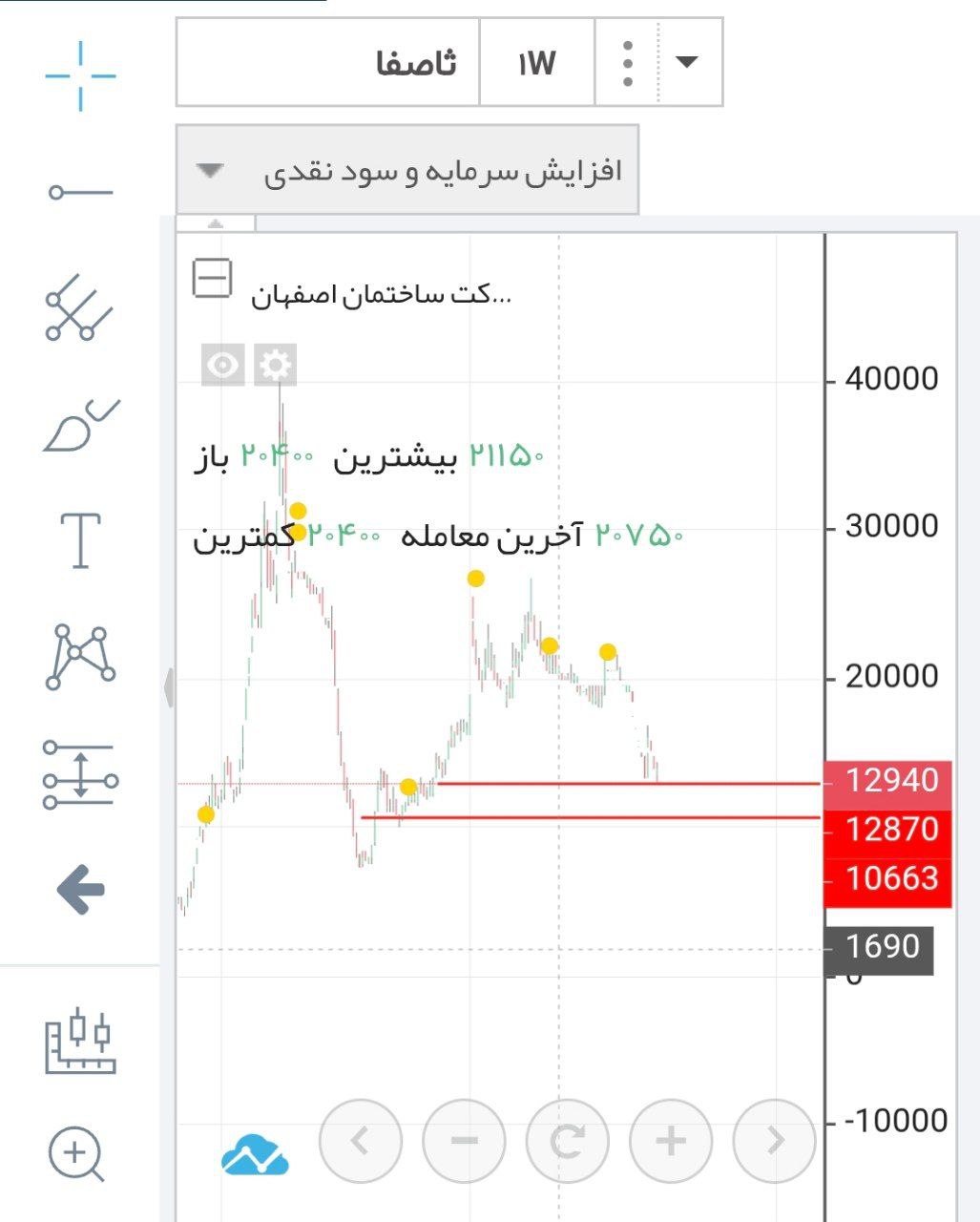Open افزایش سرمایه و سود نقدی dropdown
This screenshot has width=980, height=1222.
pos(407,171)
